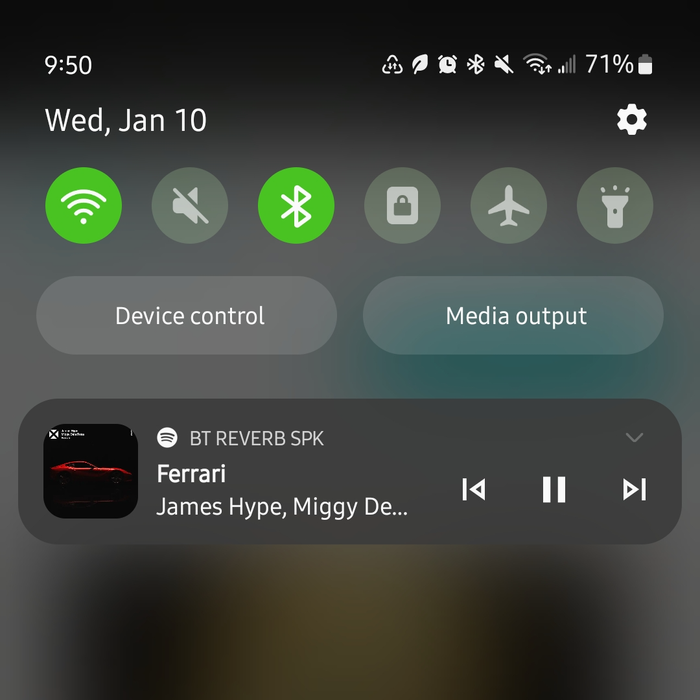Image resolution: width=700 pixels, height=700 pixels.
Task: Turn off the Wi-Fi quick toggle
Action: (84, 206)
